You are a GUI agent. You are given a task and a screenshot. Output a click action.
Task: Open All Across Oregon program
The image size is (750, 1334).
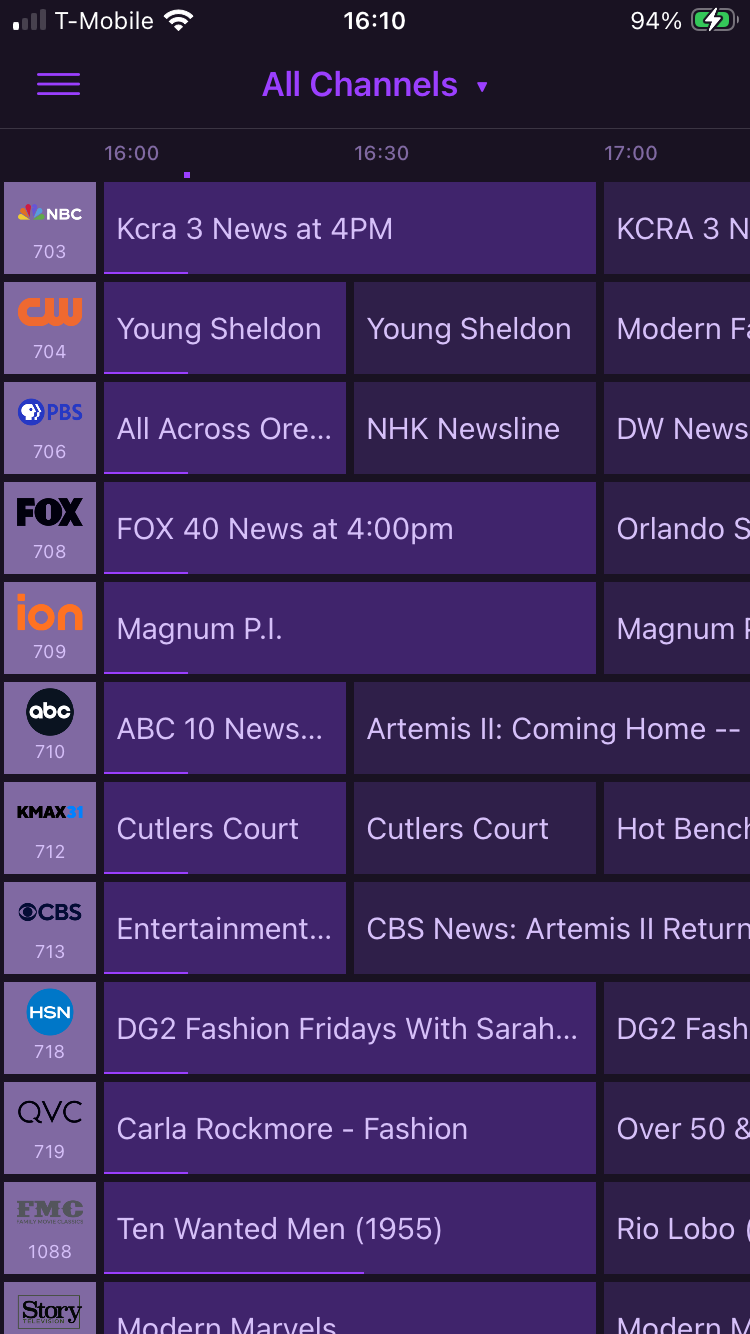pos(224,428)
